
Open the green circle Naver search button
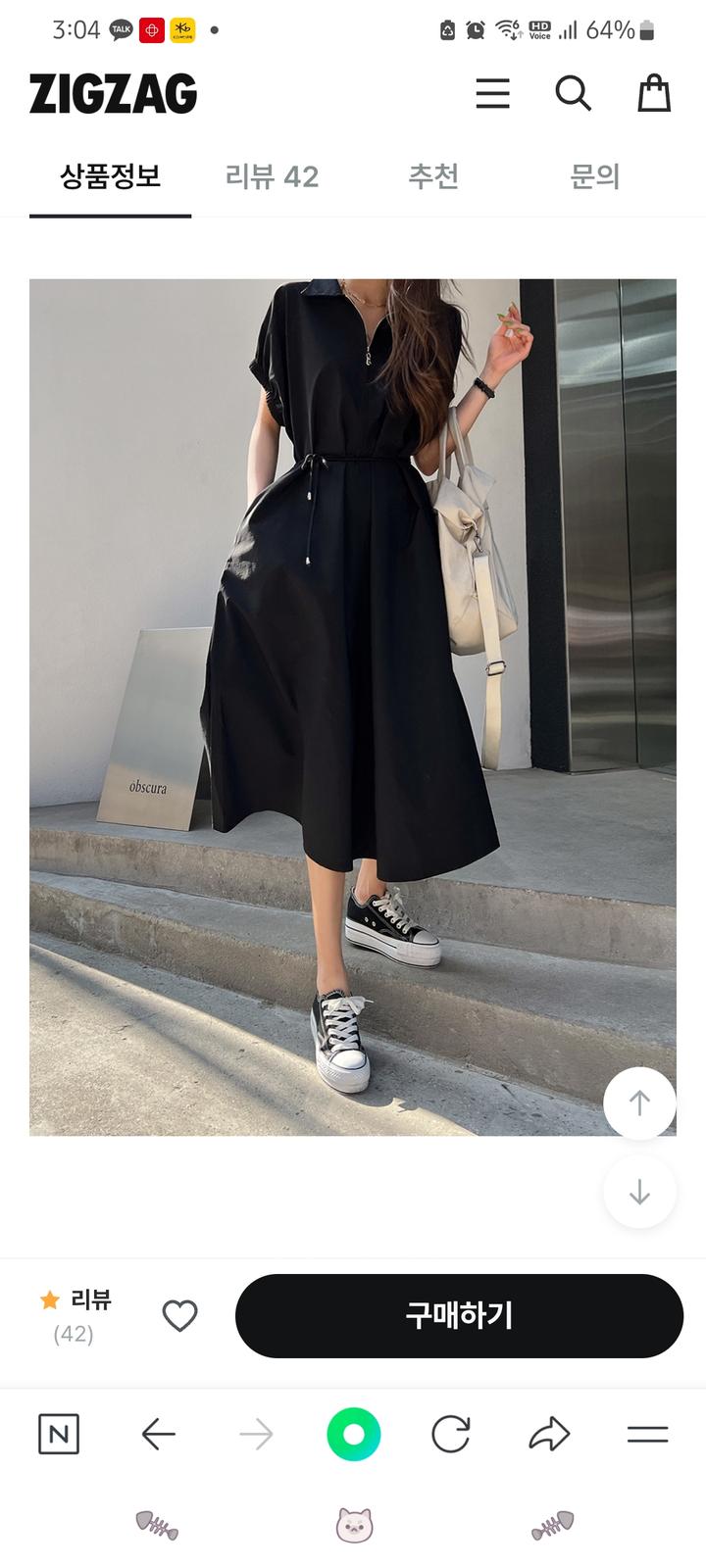click(x=353, y=1435)
